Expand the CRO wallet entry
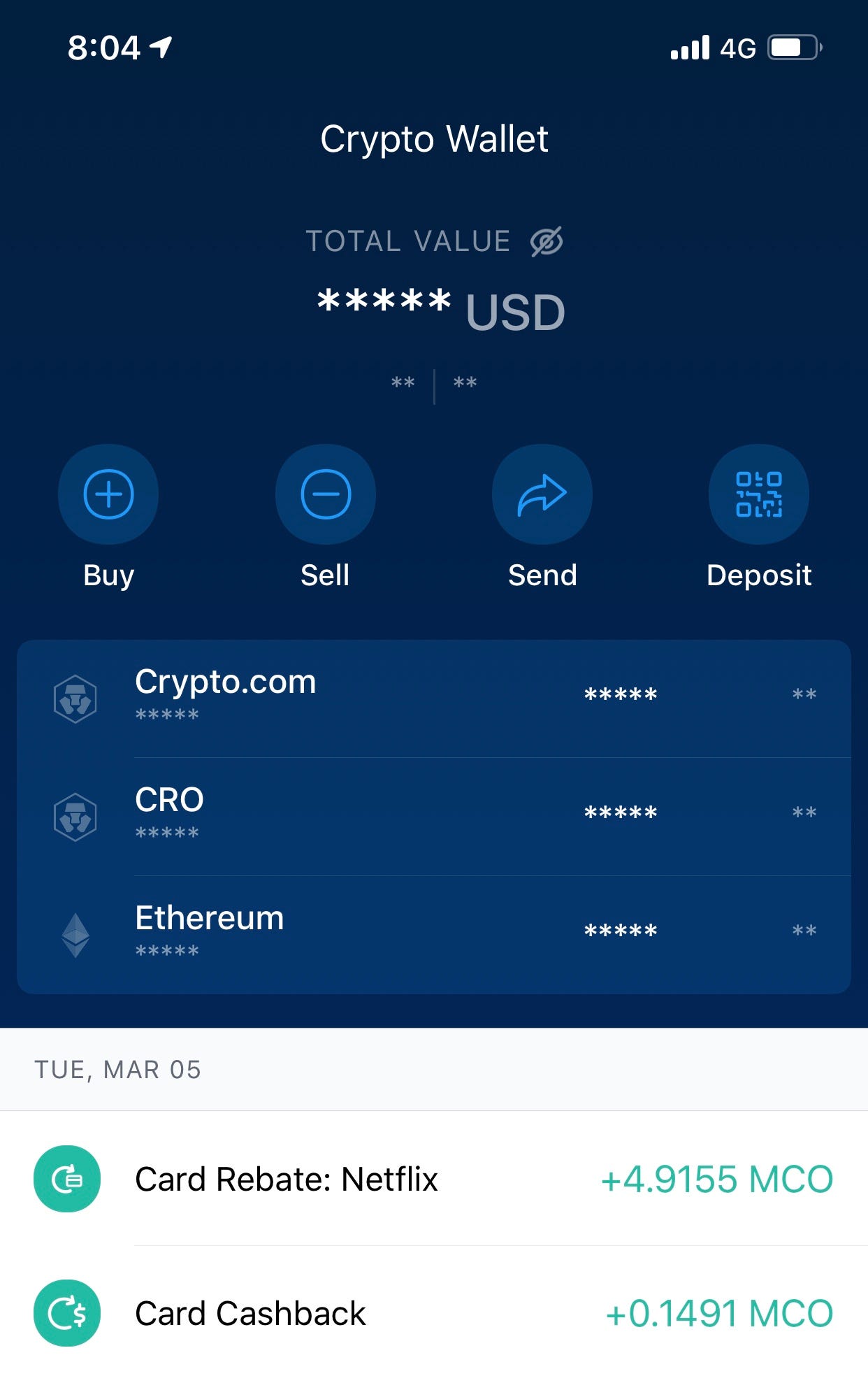The height and width of the screenshot is (1376, 868). [433, 815]
